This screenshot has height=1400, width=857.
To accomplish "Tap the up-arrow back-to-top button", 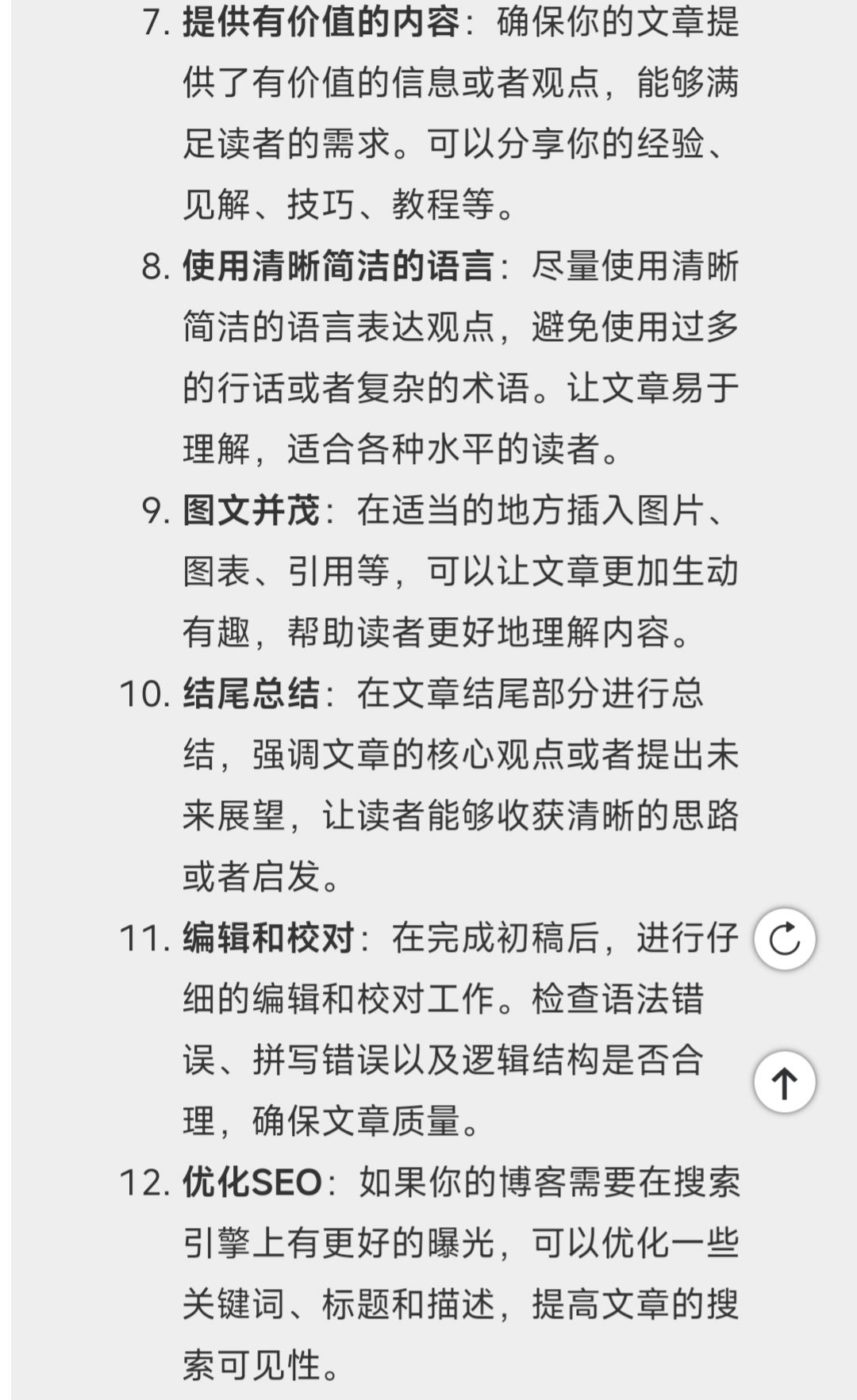I will coord(784,1083).
